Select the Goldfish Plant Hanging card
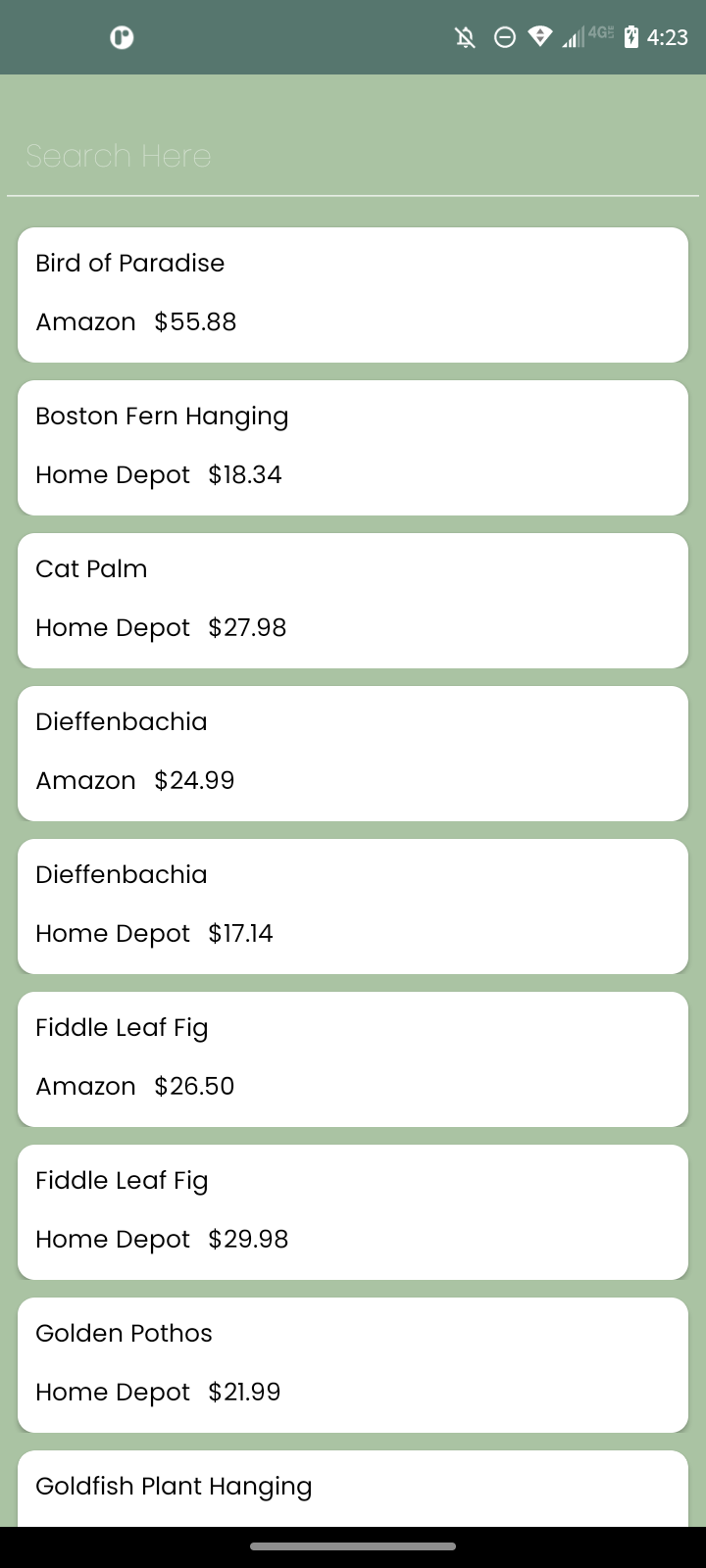The width and height of the screenshot is (706, 1568). click(x=353, y=1490)
